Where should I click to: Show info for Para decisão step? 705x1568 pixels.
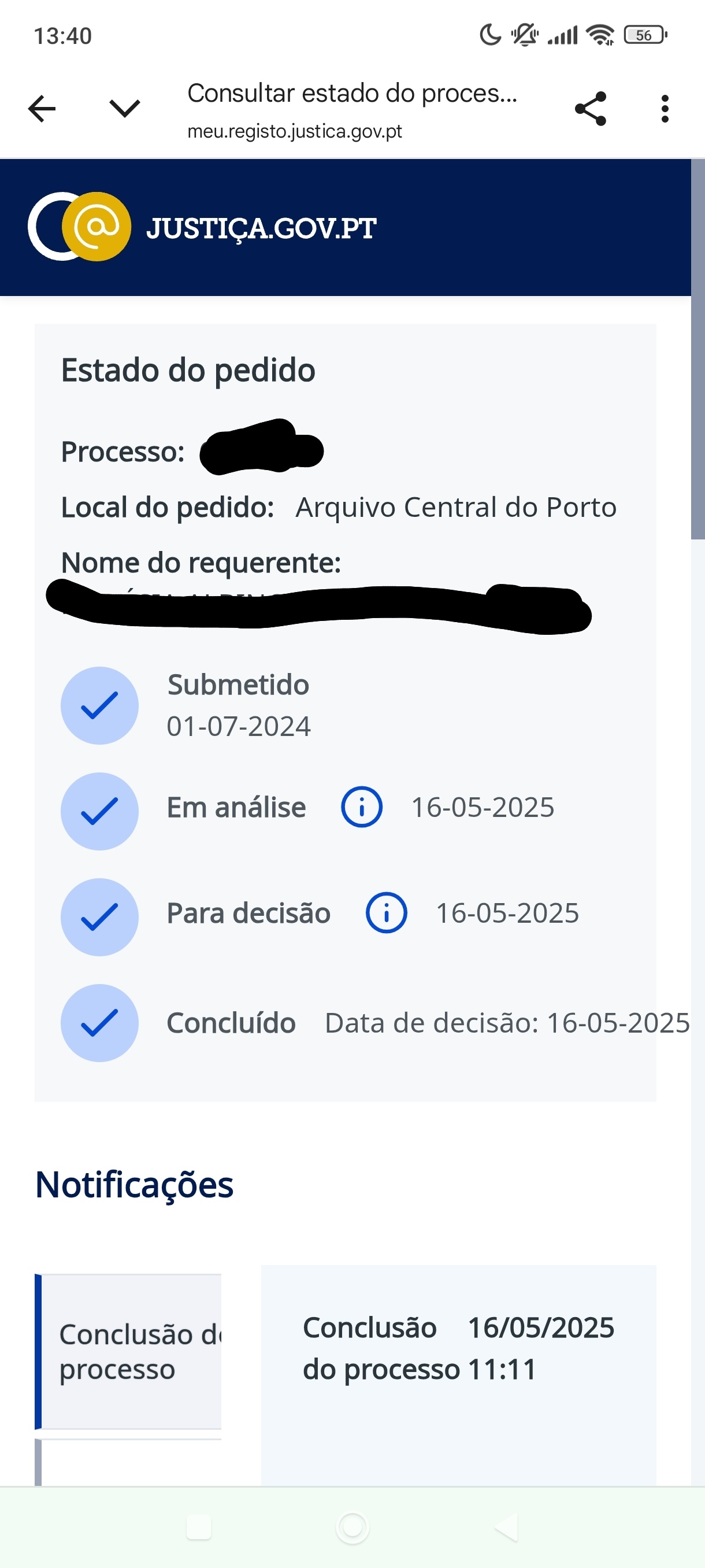(386, 913)
